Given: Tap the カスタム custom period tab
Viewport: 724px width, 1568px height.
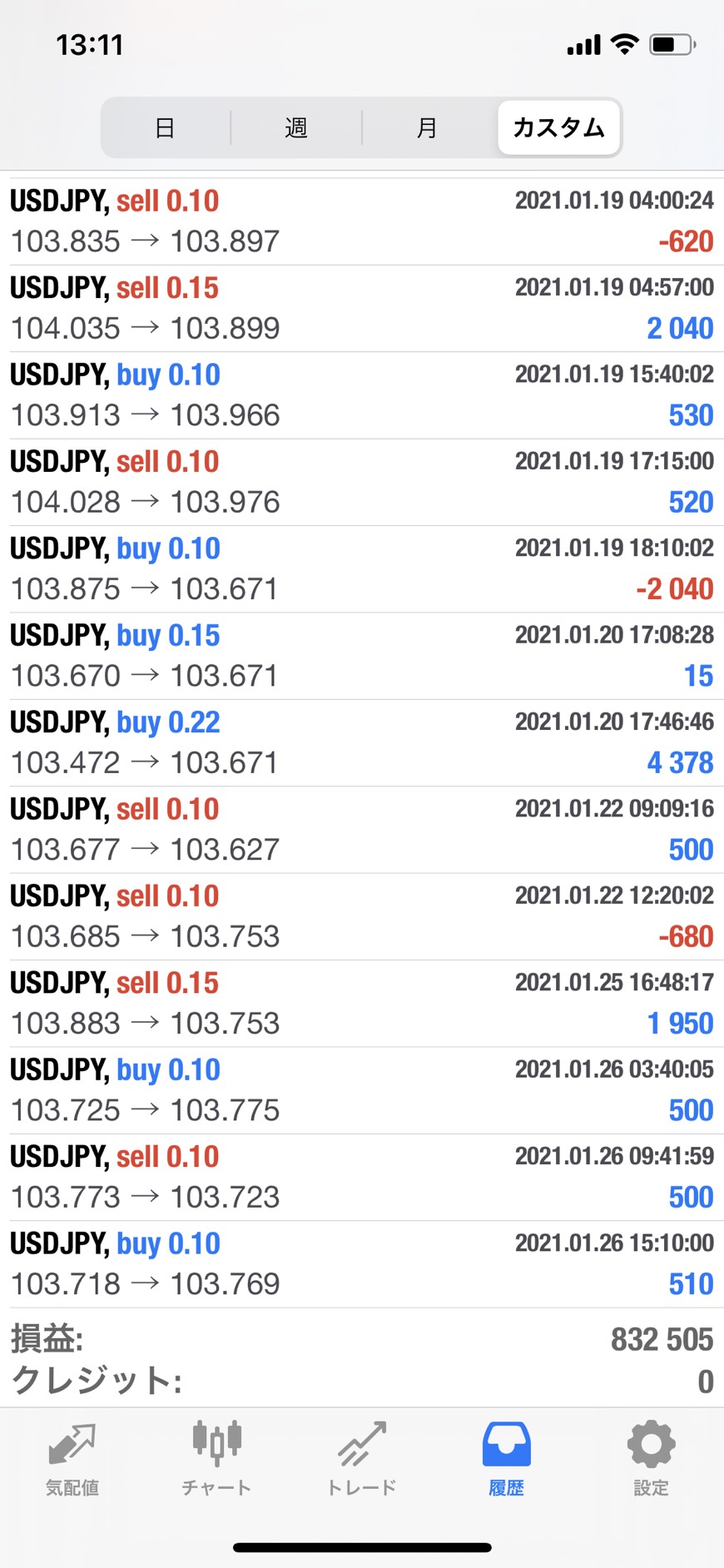Looking at the screenshot, I should point(558,127).
